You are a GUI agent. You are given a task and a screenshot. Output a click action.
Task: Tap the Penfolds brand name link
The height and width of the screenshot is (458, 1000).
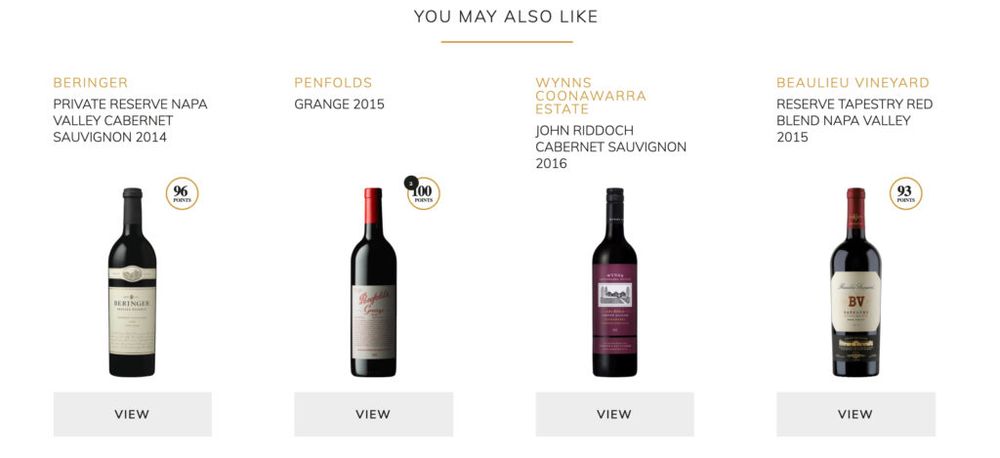click(333, 83)
